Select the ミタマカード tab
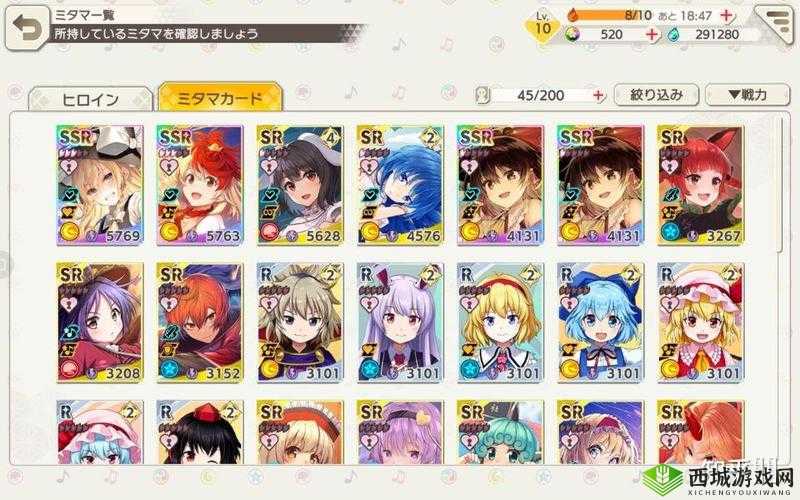The height and width of the screenshot is (500, 800). tap(220, 97)
